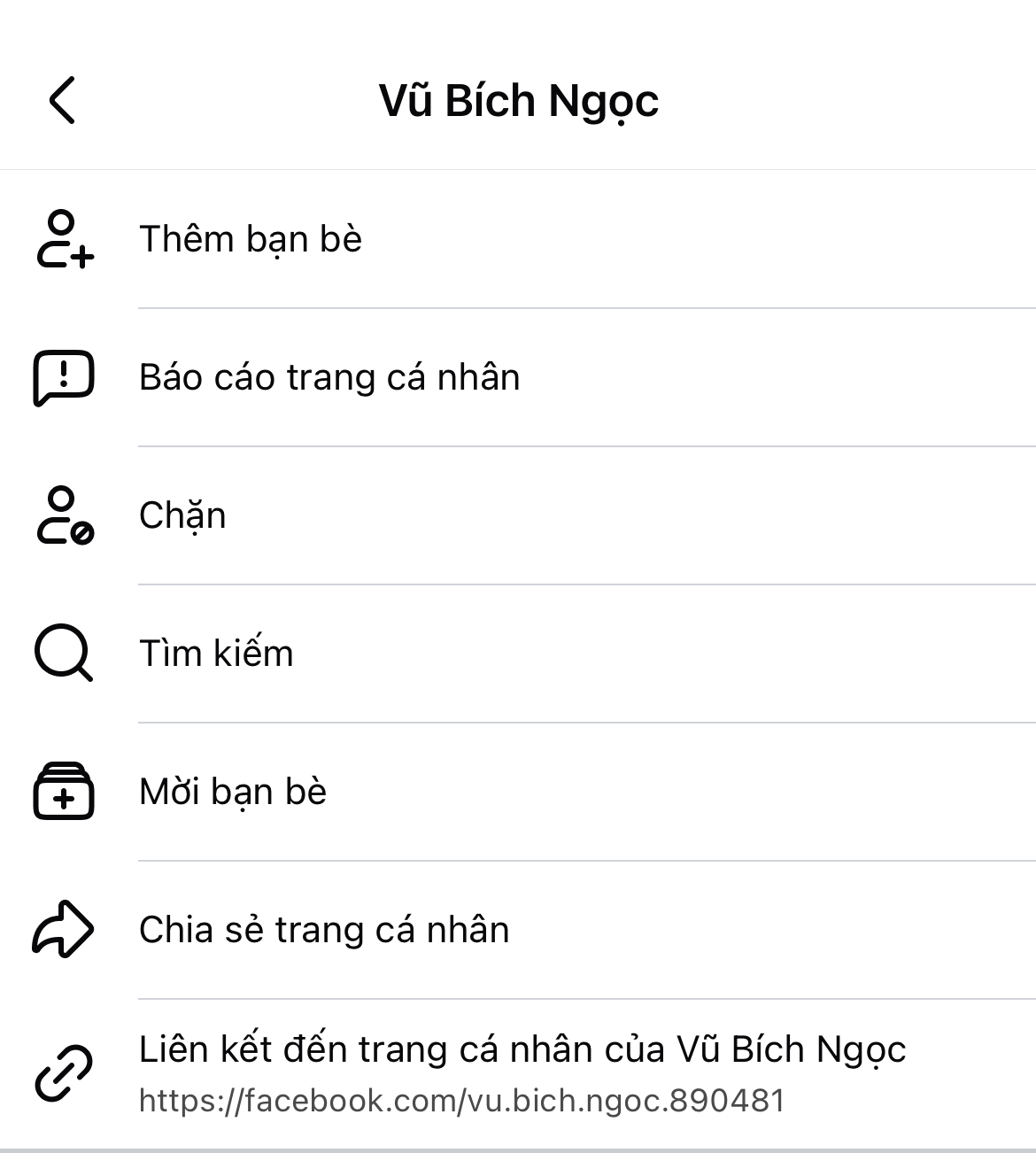Open Báo cáo trang cá nhân option
The image size is (1036, 1153).
pos(329,377)
